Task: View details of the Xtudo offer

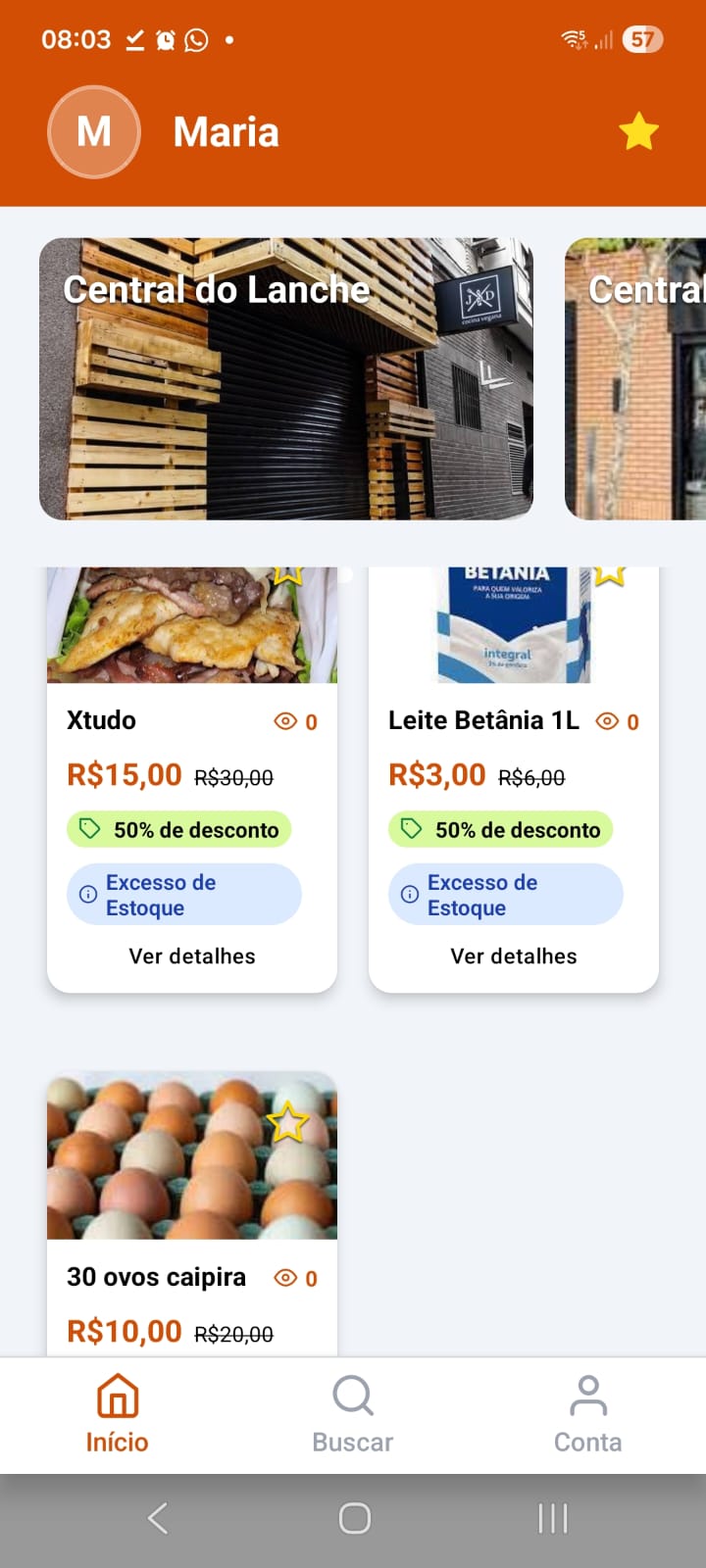Action: coord(192,955)
